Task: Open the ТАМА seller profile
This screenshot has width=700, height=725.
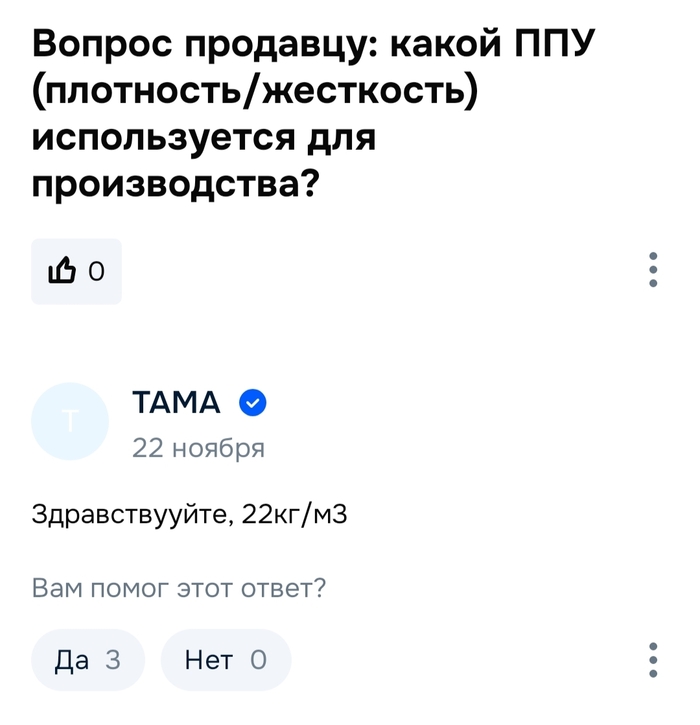Action: pyautogui.click(x=176, y=403)
